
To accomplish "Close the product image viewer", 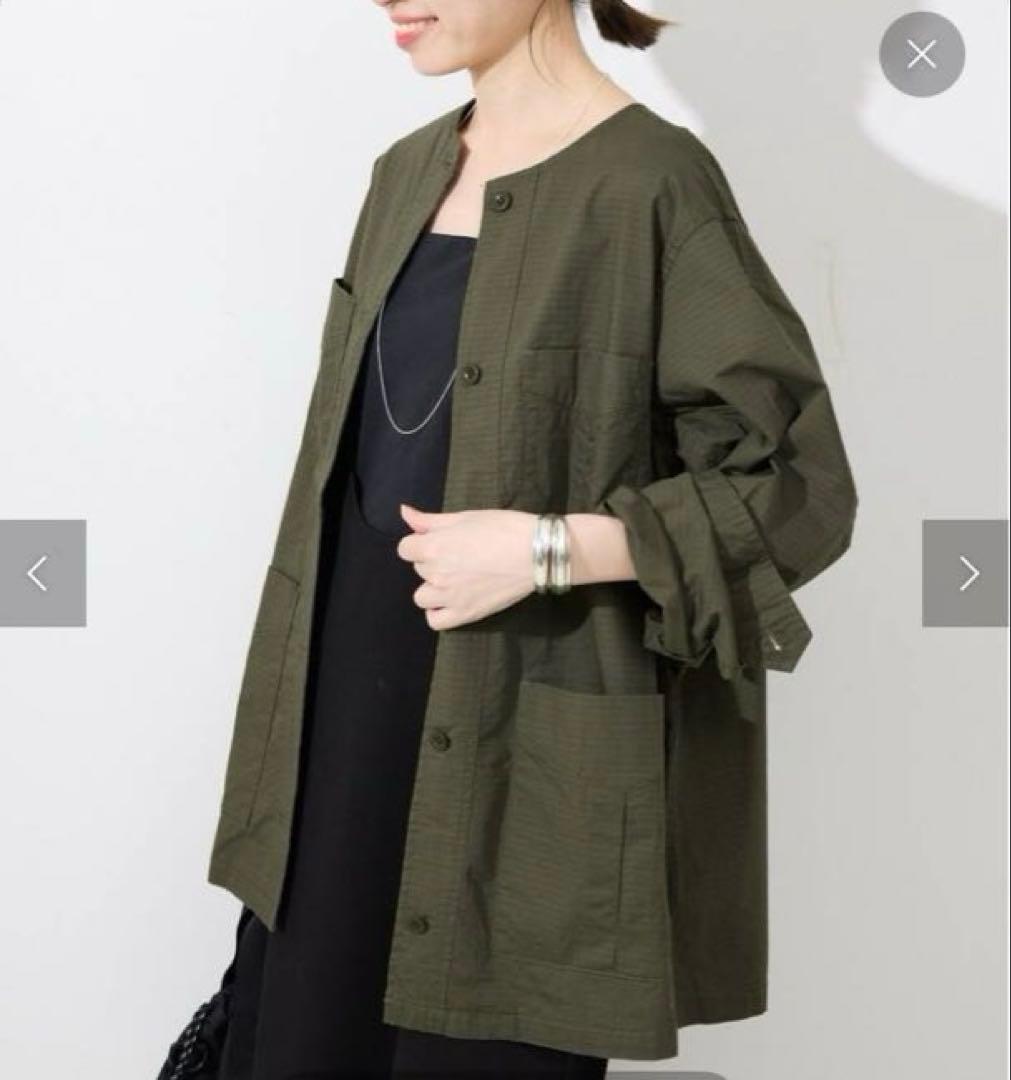I will click(921, 54).
